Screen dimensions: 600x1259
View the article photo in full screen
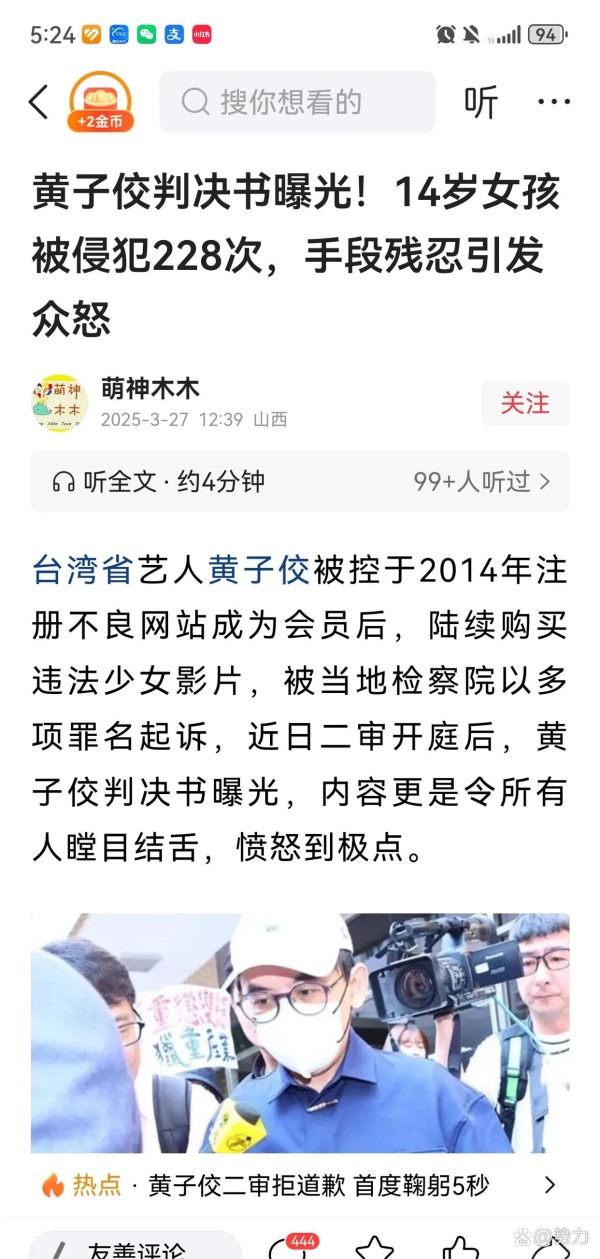pos(300,1033)
